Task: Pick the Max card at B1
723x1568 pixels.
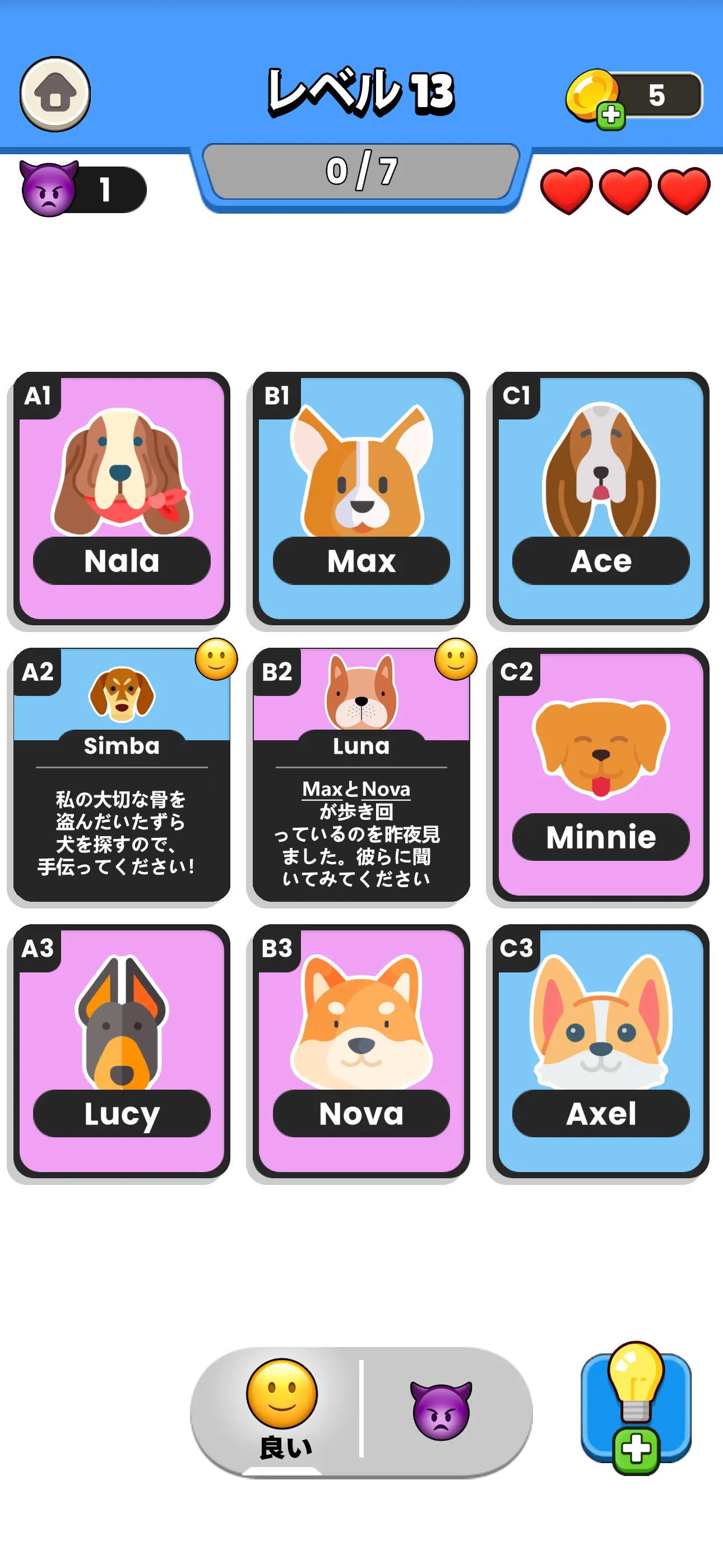Action: pos(361,498)
